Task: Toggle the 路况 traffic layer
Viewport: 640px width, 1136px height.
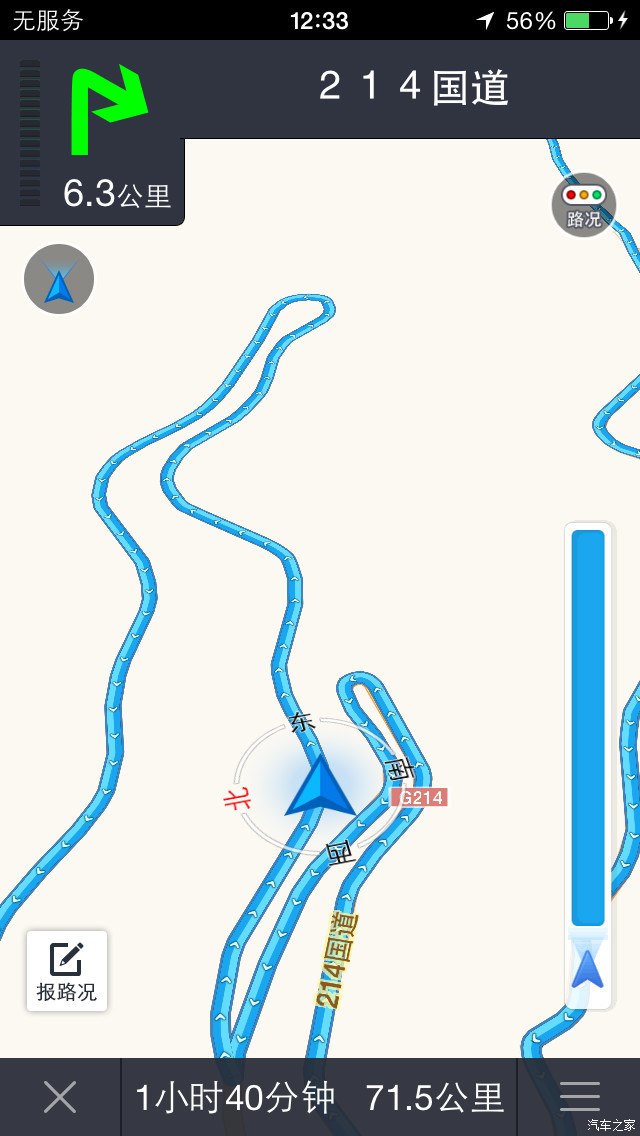Action: pos(584,205)
